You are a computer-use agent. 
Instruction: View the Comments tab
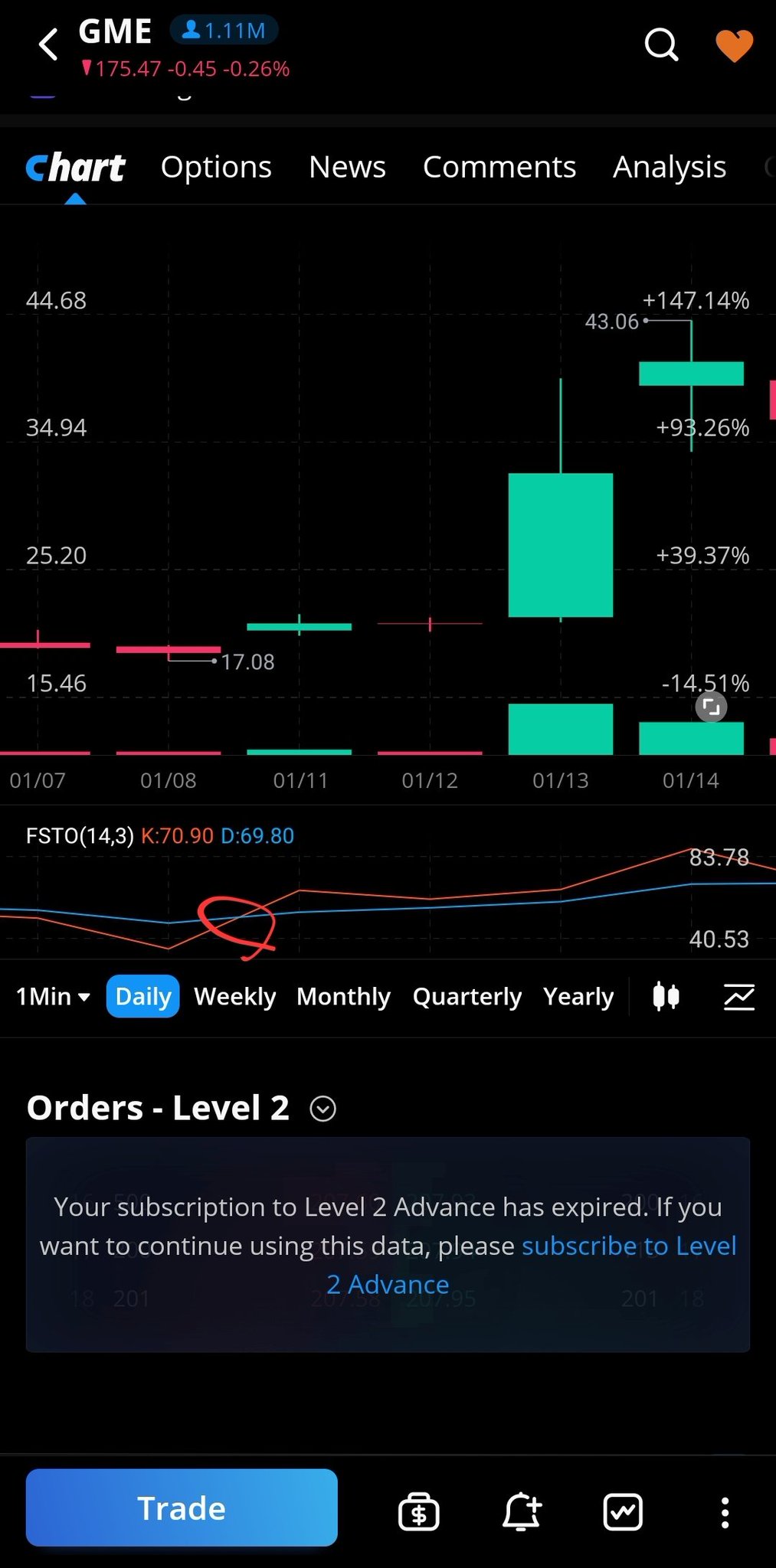click(499, 167)
